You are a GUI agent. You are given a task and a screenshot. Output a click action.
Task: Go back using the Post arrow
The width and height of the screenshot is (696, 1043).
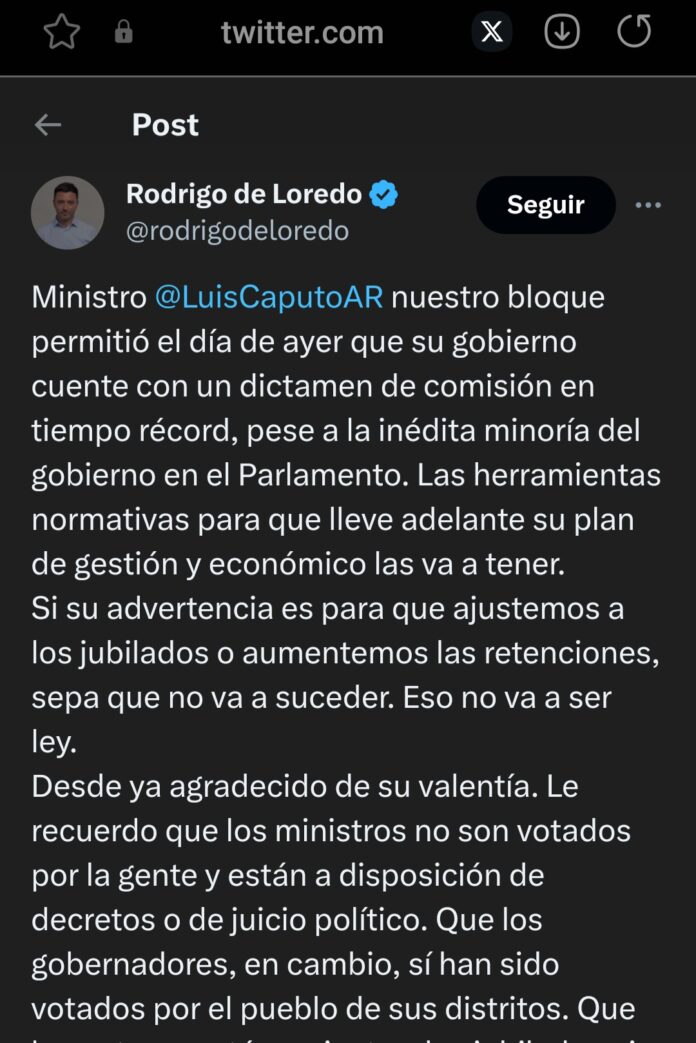48,125
